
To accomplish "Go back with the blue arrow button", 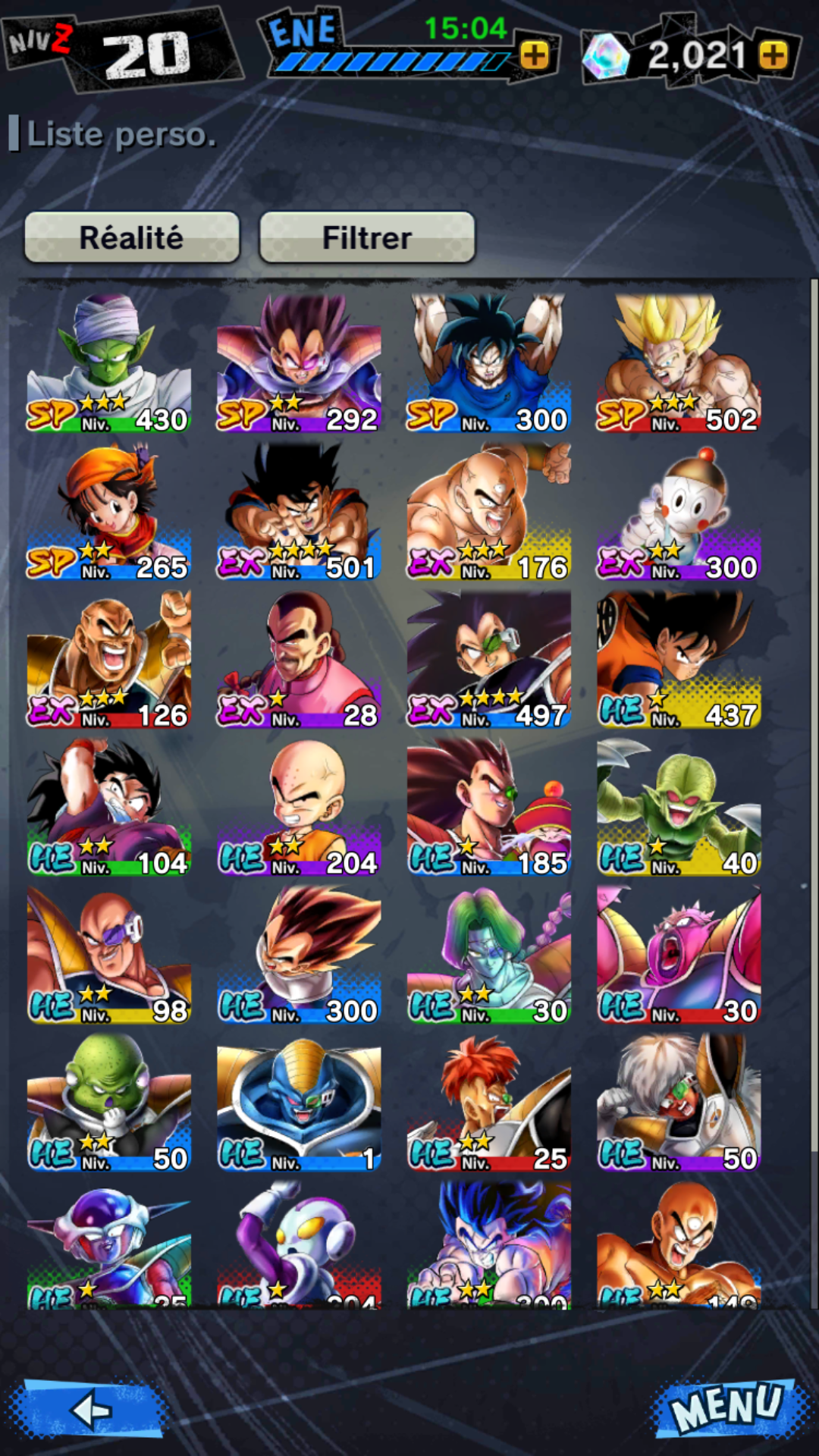I will (92, 1409).
